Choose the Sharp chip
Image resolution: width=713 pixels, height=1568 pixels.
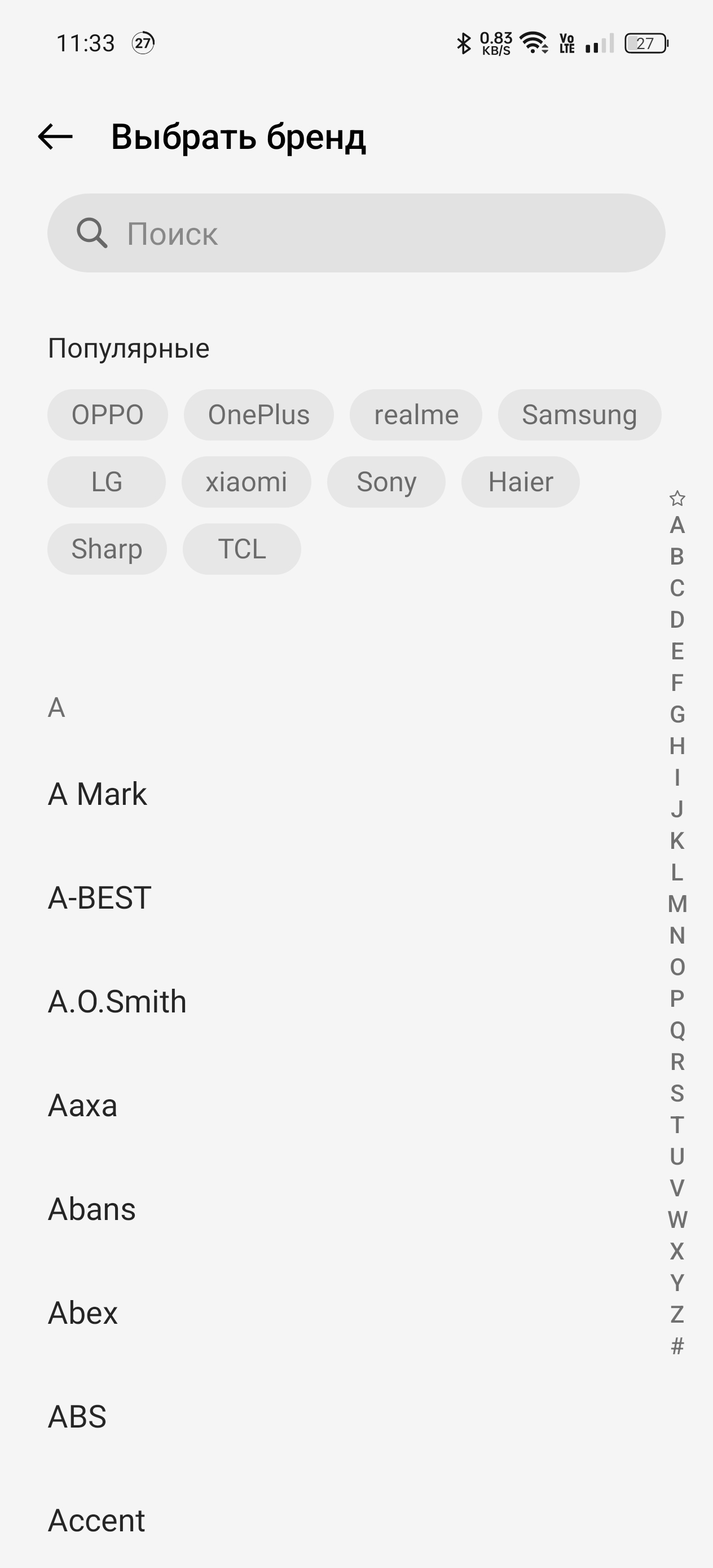click(107, 549)
